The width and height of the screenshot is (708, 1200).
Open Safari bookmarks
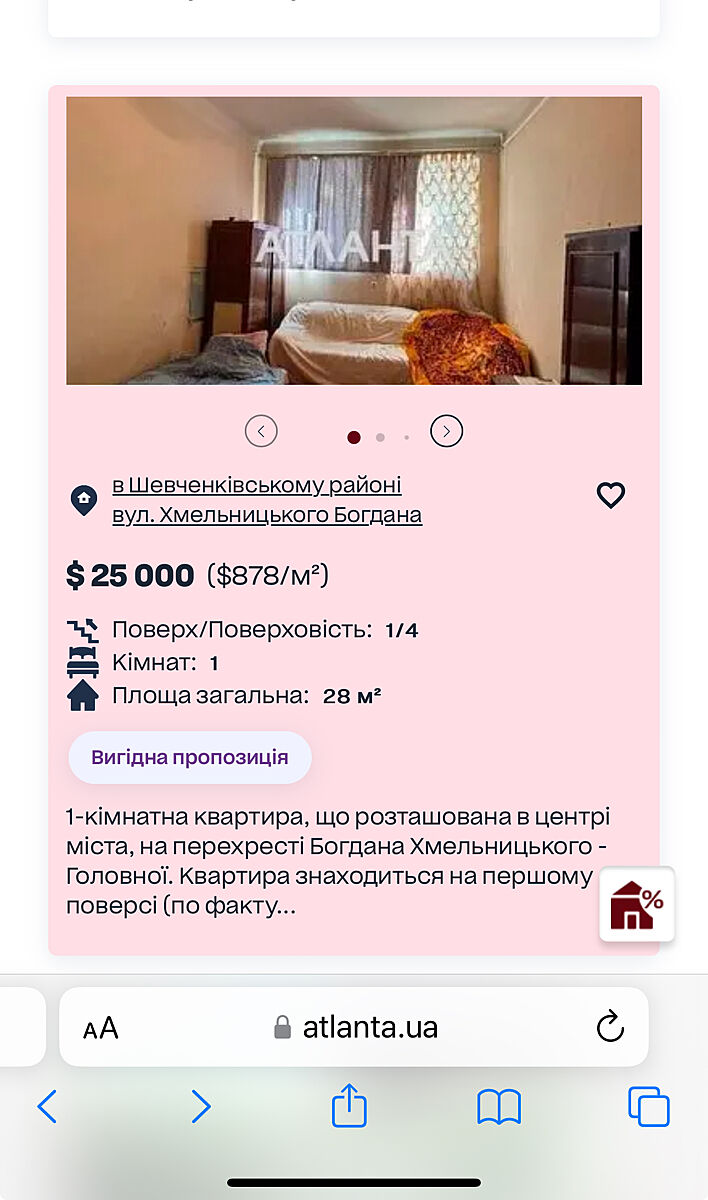click(x=499, y=1107)
